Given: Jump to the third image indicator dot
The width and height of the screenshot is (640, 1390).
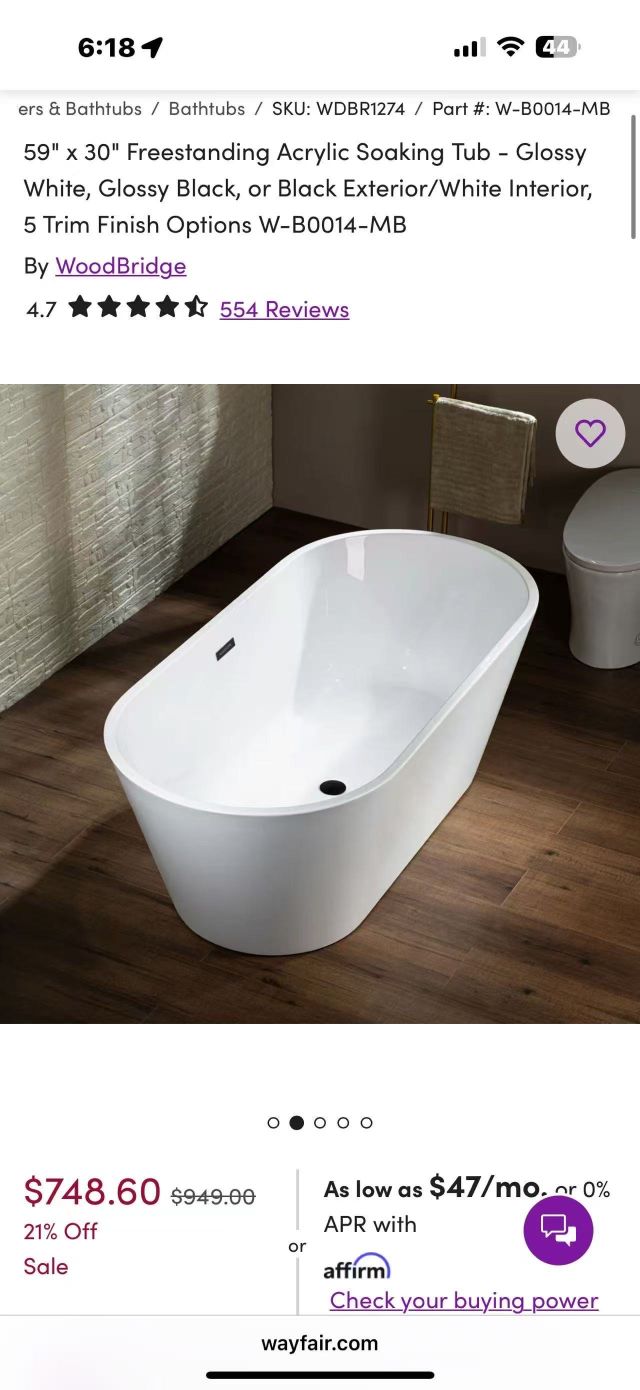Looking at the screenshot, I should point(320,1122).
